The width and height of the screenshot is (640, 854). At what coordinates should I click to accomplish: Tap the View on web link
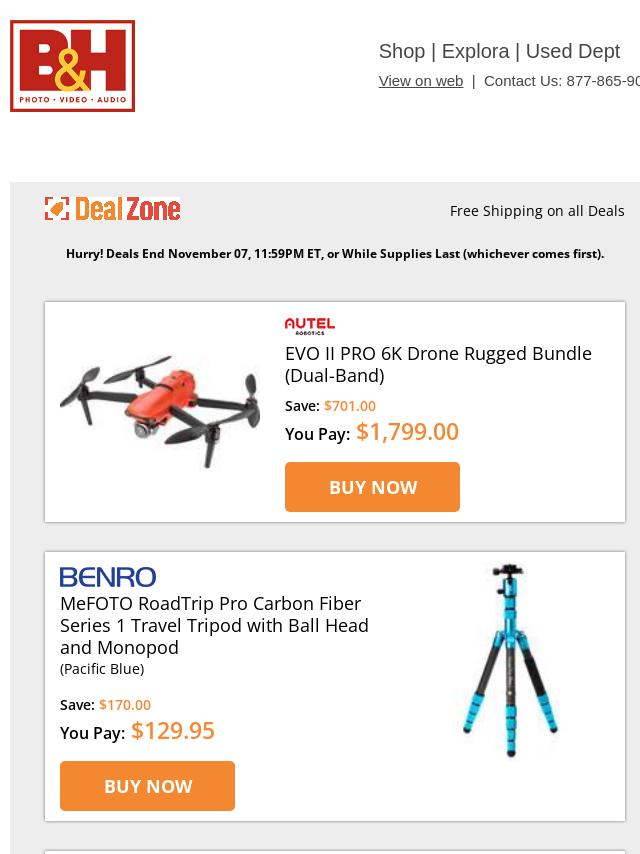point(420,81)
